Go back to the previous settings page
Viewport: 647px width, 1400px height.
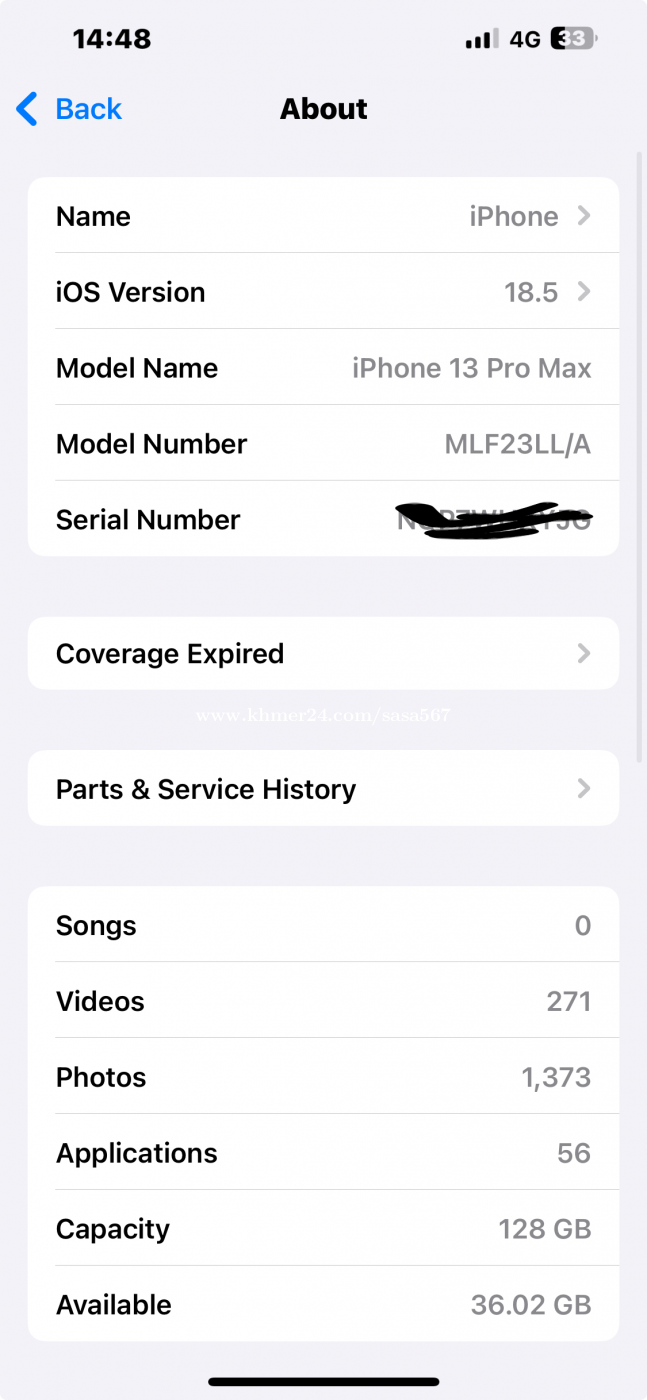click(69, 109)
